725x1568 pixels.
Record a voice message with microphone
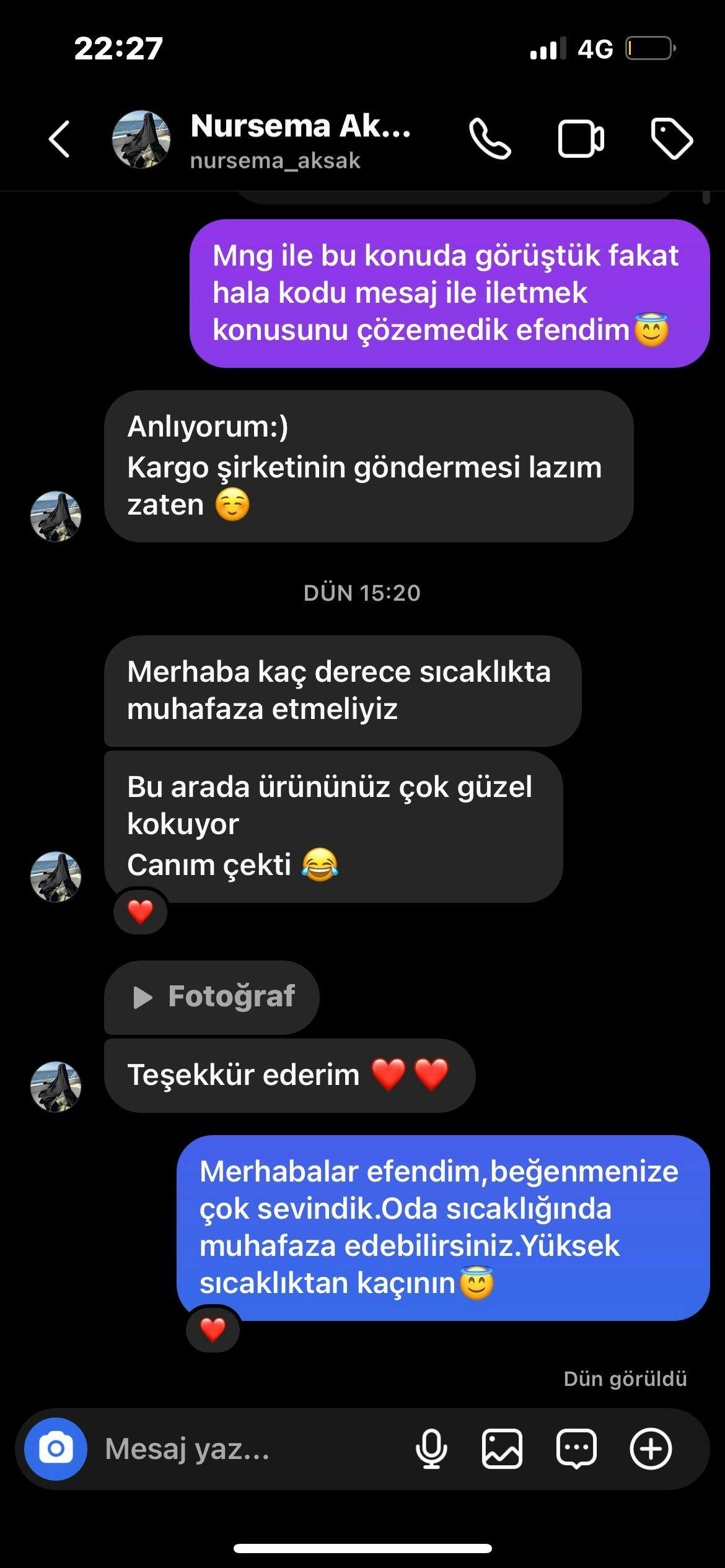tap(431, 1449)
